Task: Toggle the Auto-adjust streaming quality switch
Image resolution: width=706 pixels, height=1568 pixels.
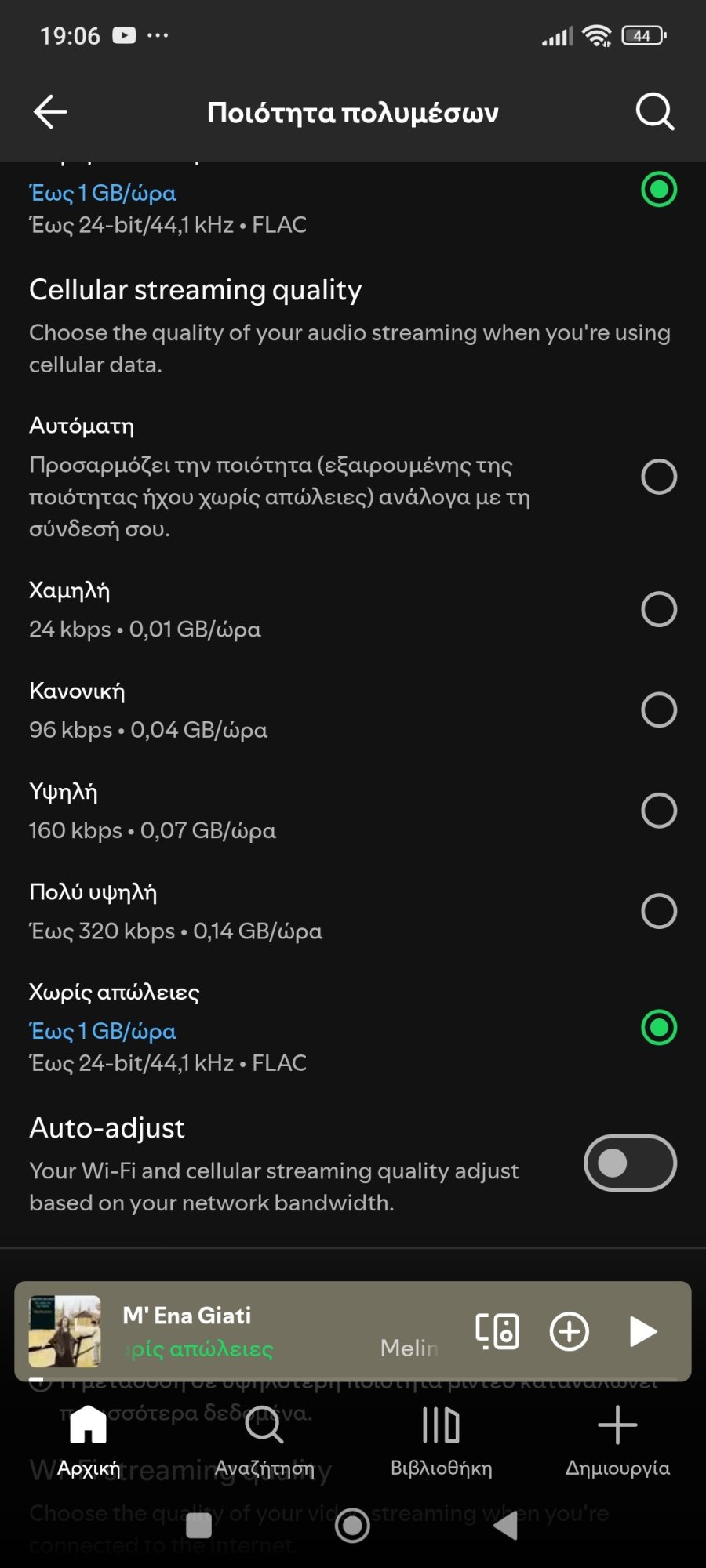Action: (630, 1163)
